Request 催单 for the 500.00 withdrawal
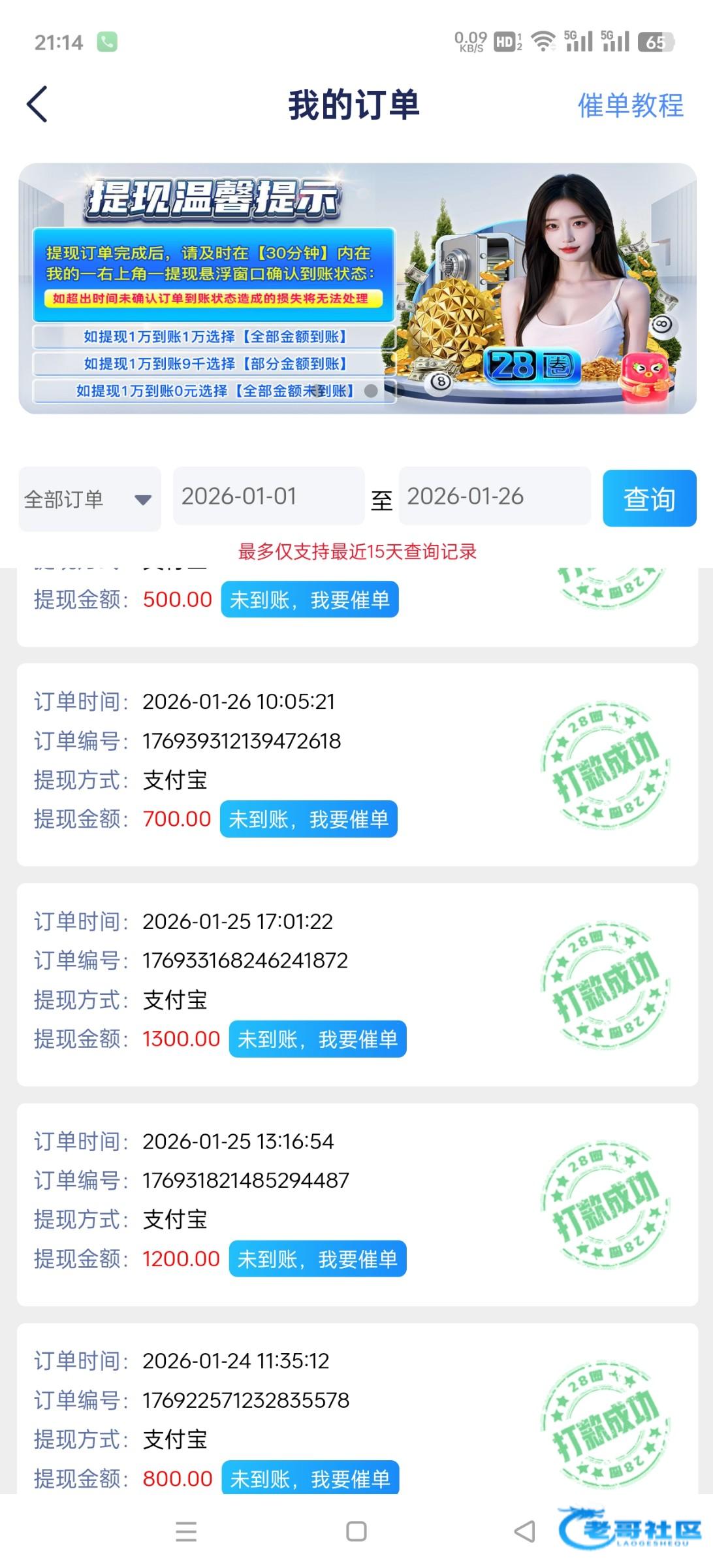This screenshot has height=1568, width=713. (x=309, y=600)
